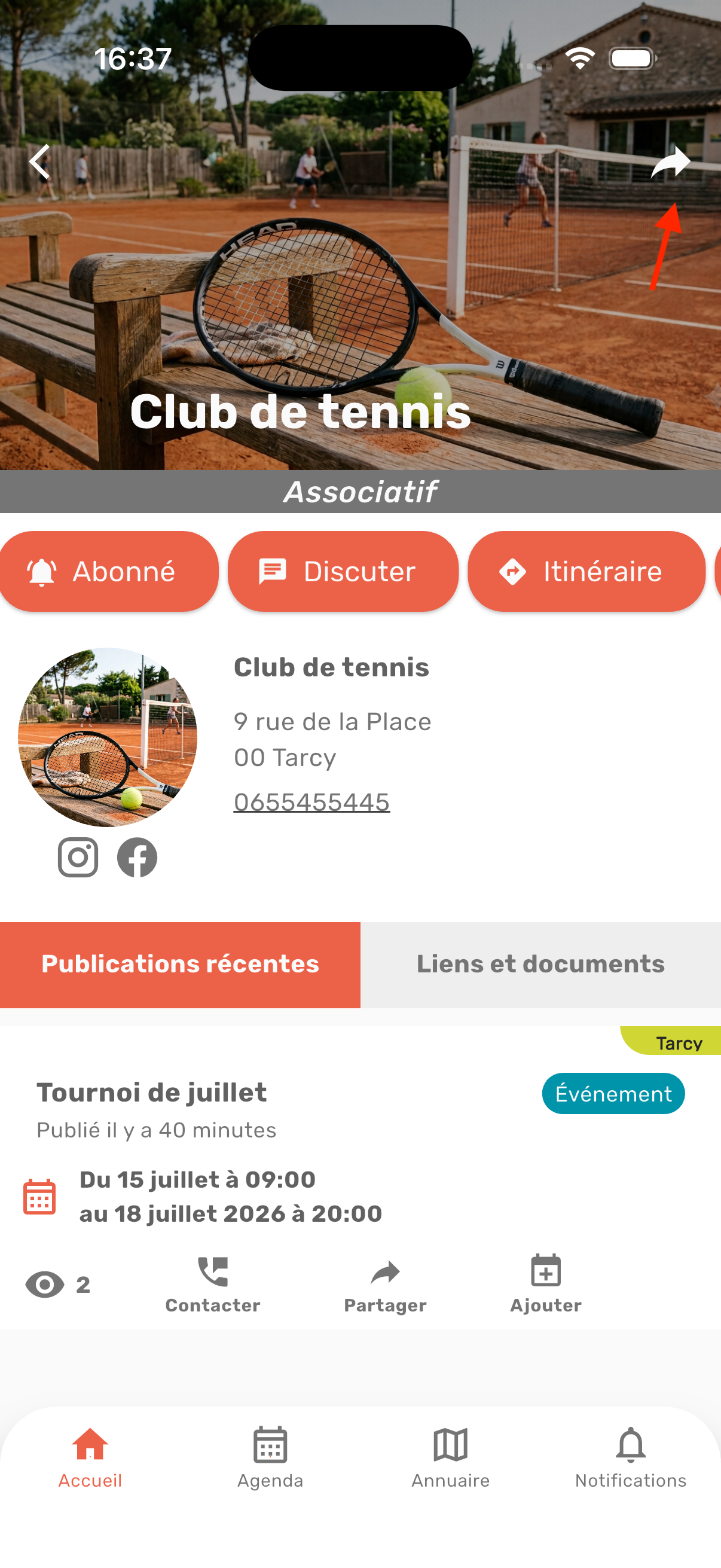The width and height of the screenshot is (721, 1568).
Task: Go to the Accueil tab
Action: (90, 1458)
